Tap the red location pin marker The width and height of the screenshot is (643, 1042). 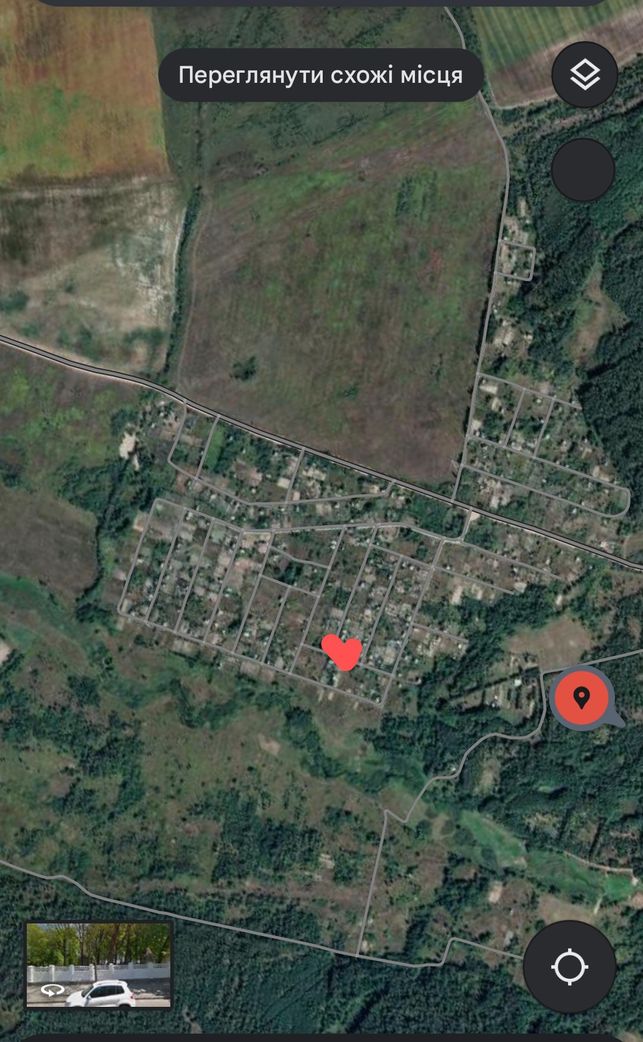582,698
